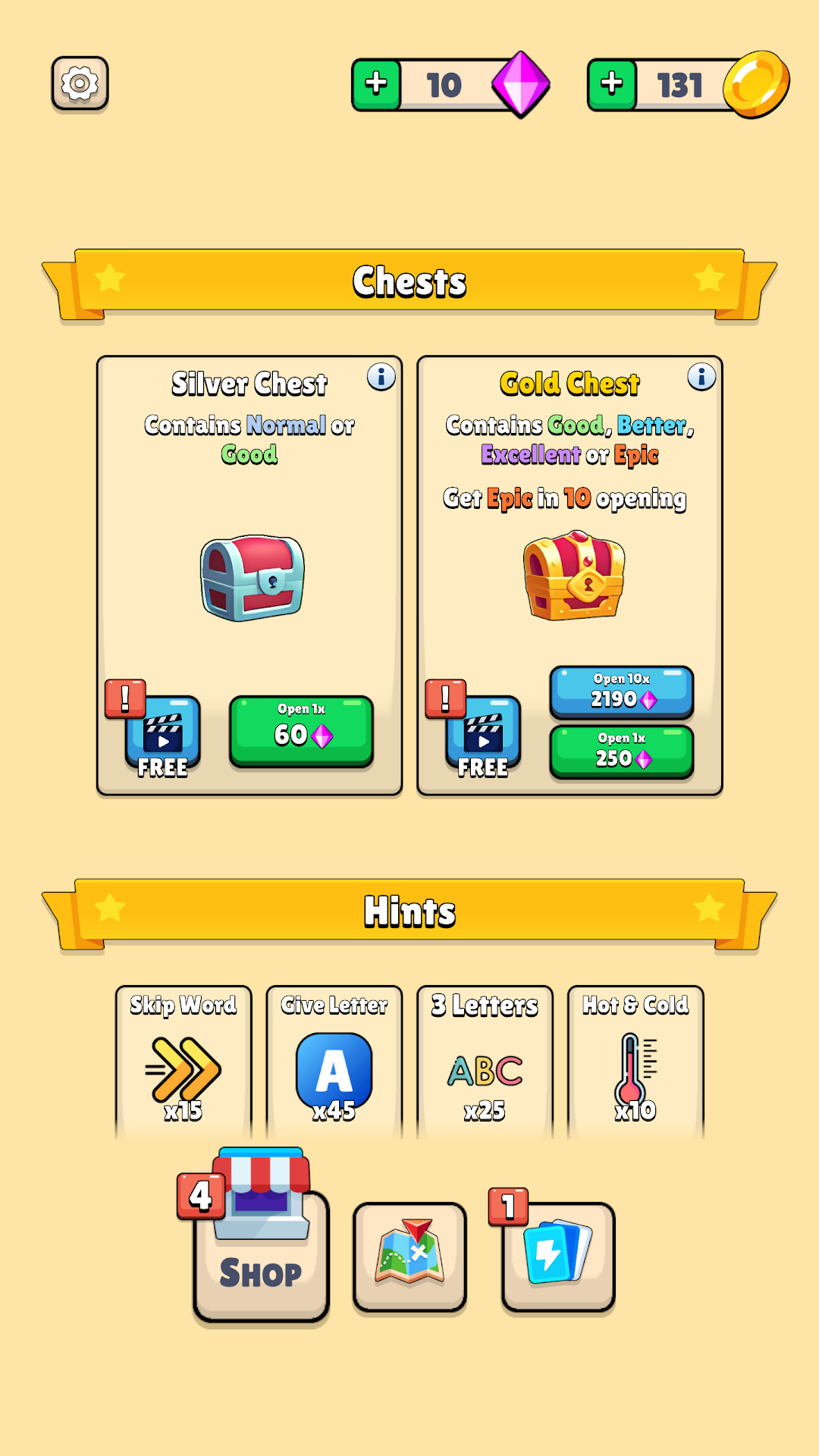Open the settings gear
The image size is (819, 1456).
[80, 83]
